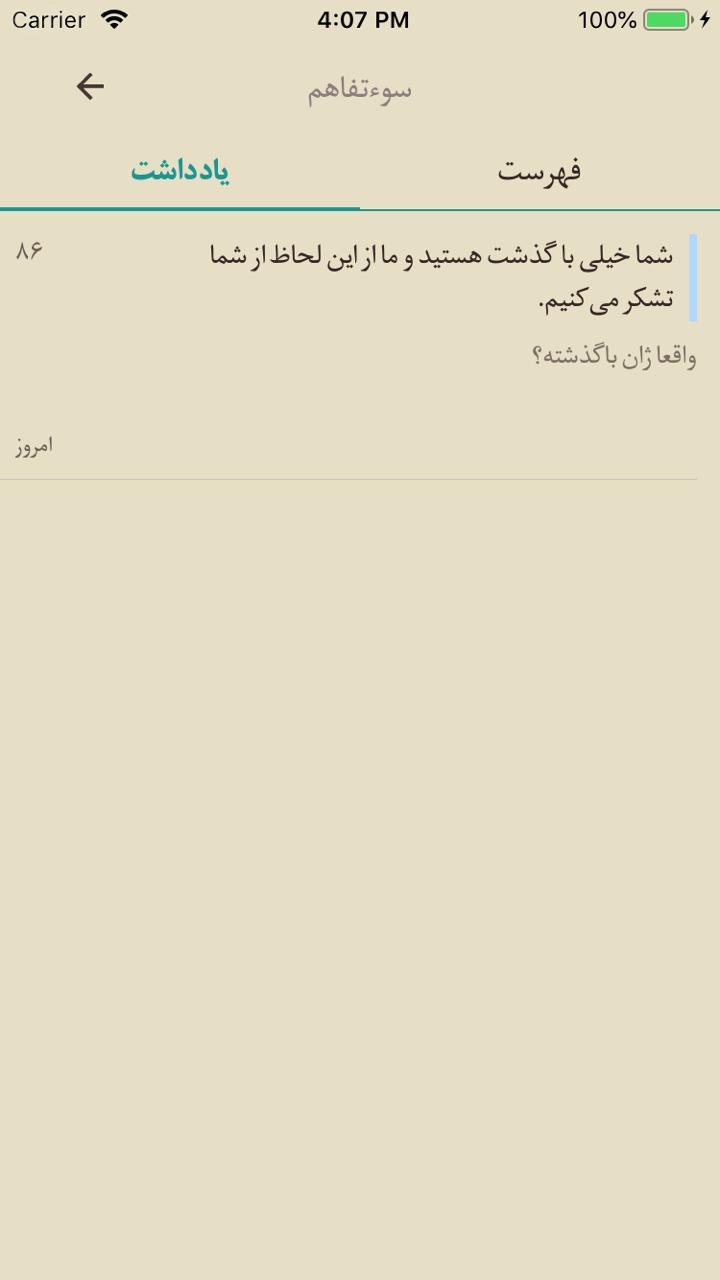Tap the back arrow to exit notes view
Image resolution: width=720 pixels, height=1280 pixels.
tap(89, 86)
